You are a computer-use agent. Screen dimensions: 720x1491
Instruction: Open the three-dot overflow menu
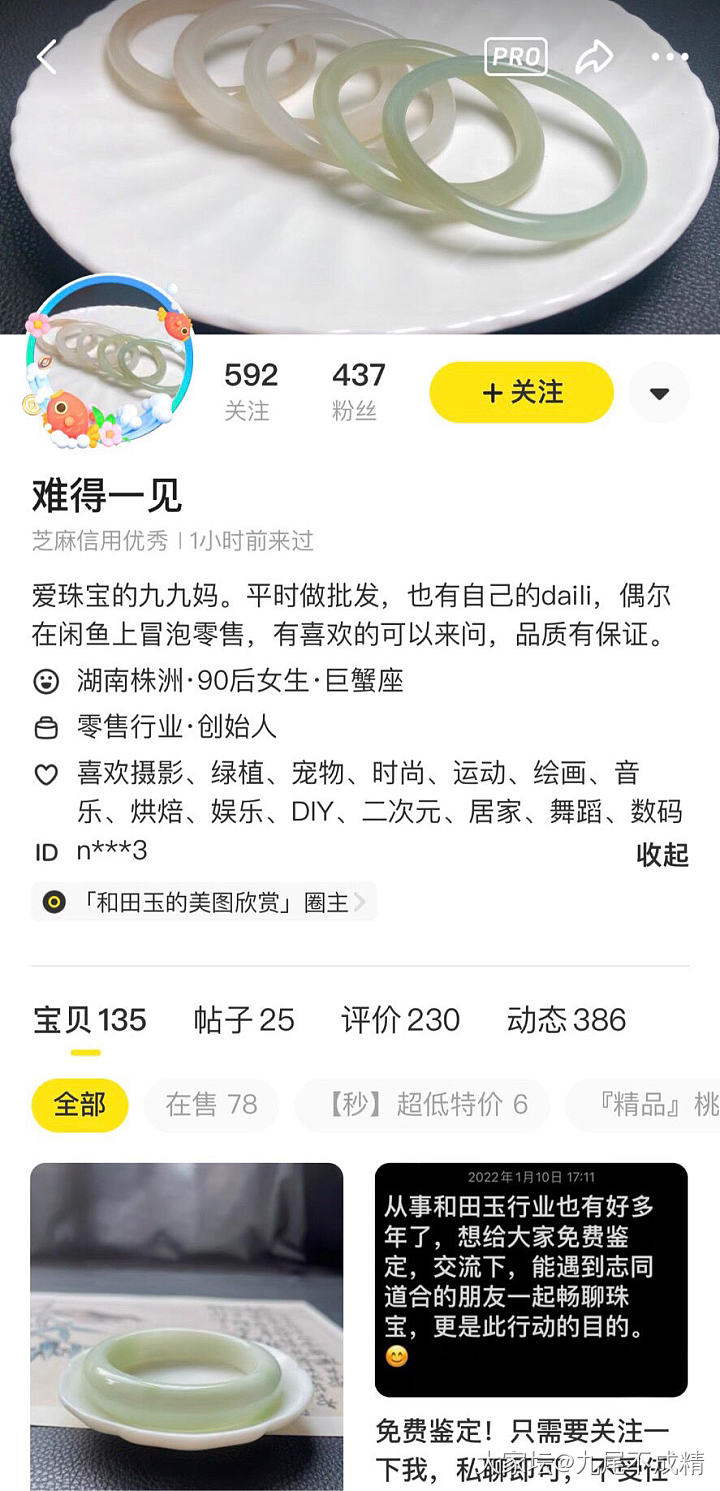(x=669, y=57)
